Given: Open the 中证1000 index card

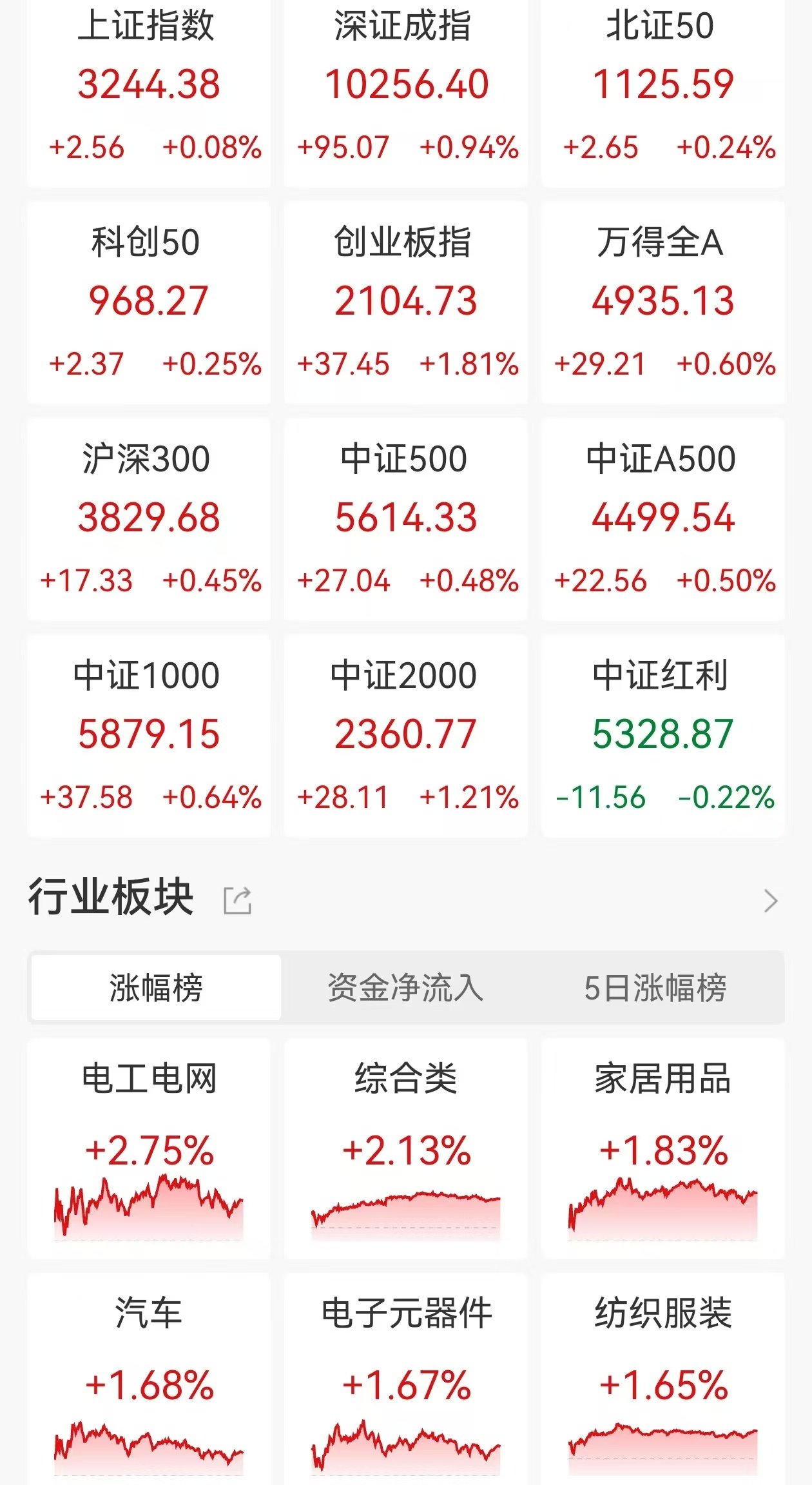Looking at the screenshot, I should click(x=149, y=736).
